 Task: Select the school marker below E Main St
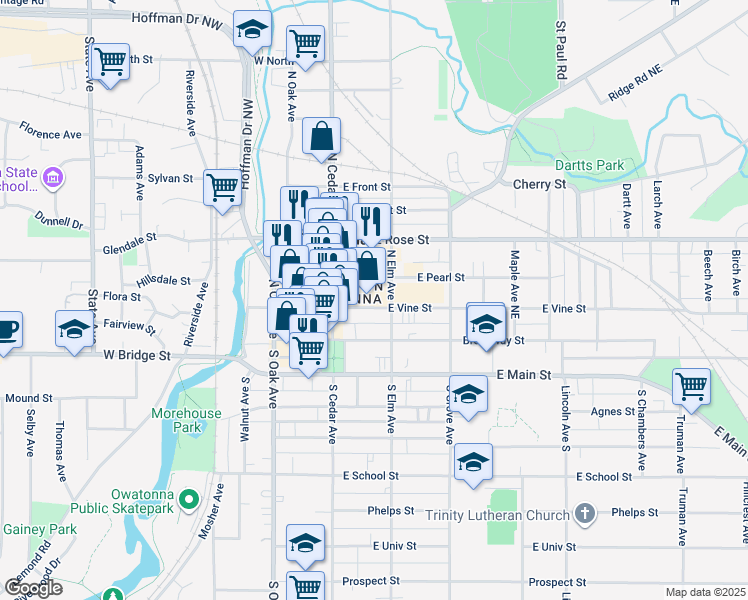[468, 397]
